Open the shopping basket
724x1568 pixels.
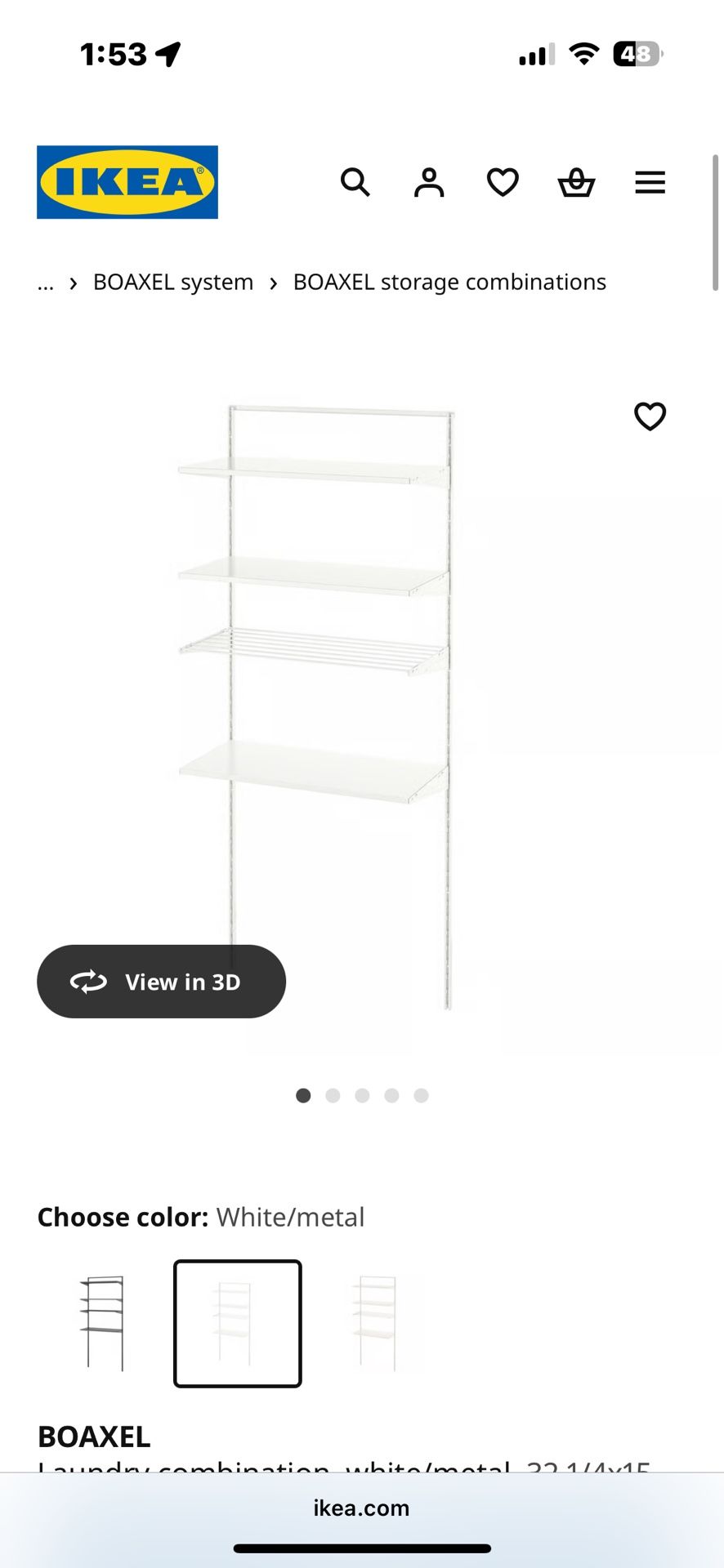tap(576, 182)
